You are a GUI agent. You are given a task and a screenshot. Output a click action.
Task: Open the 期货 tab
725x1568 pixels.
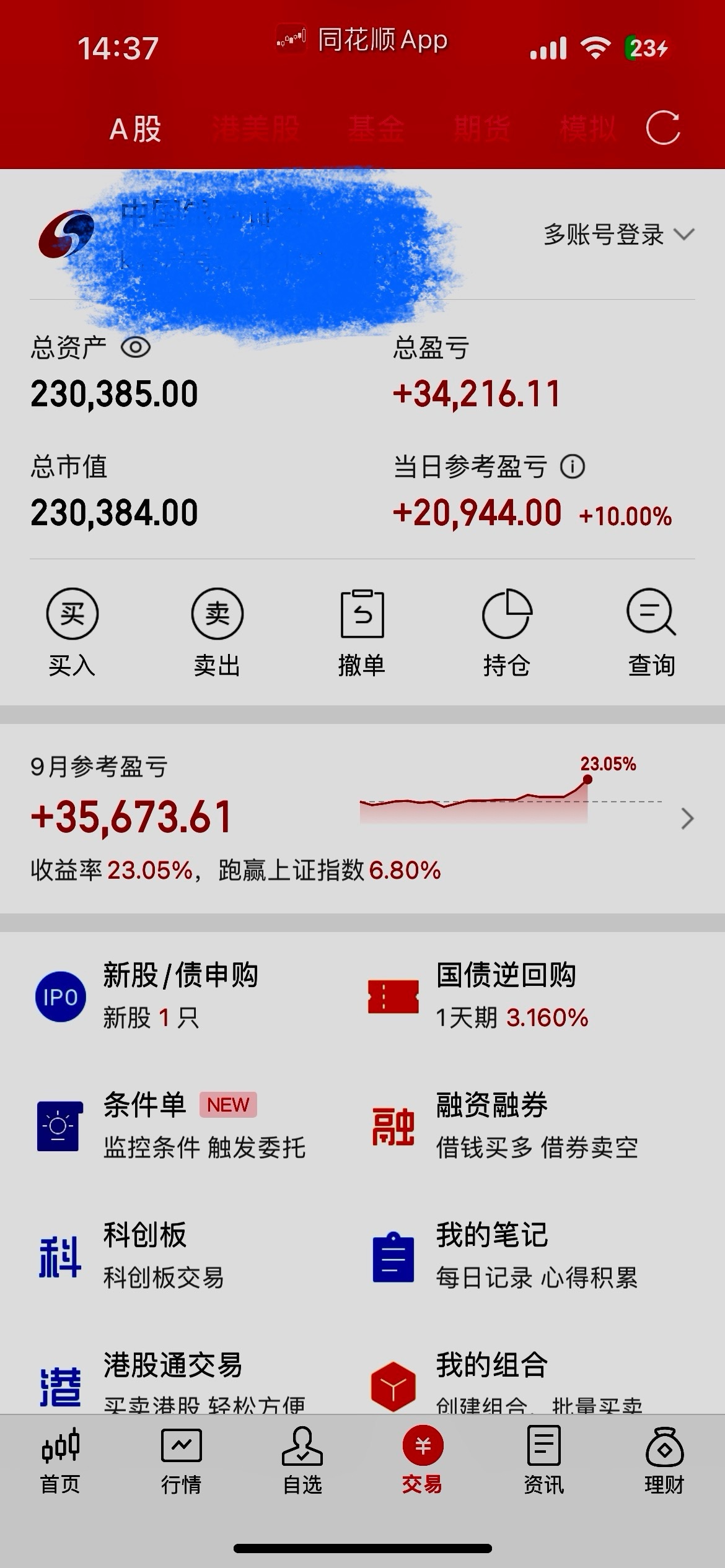pos(482,129)
